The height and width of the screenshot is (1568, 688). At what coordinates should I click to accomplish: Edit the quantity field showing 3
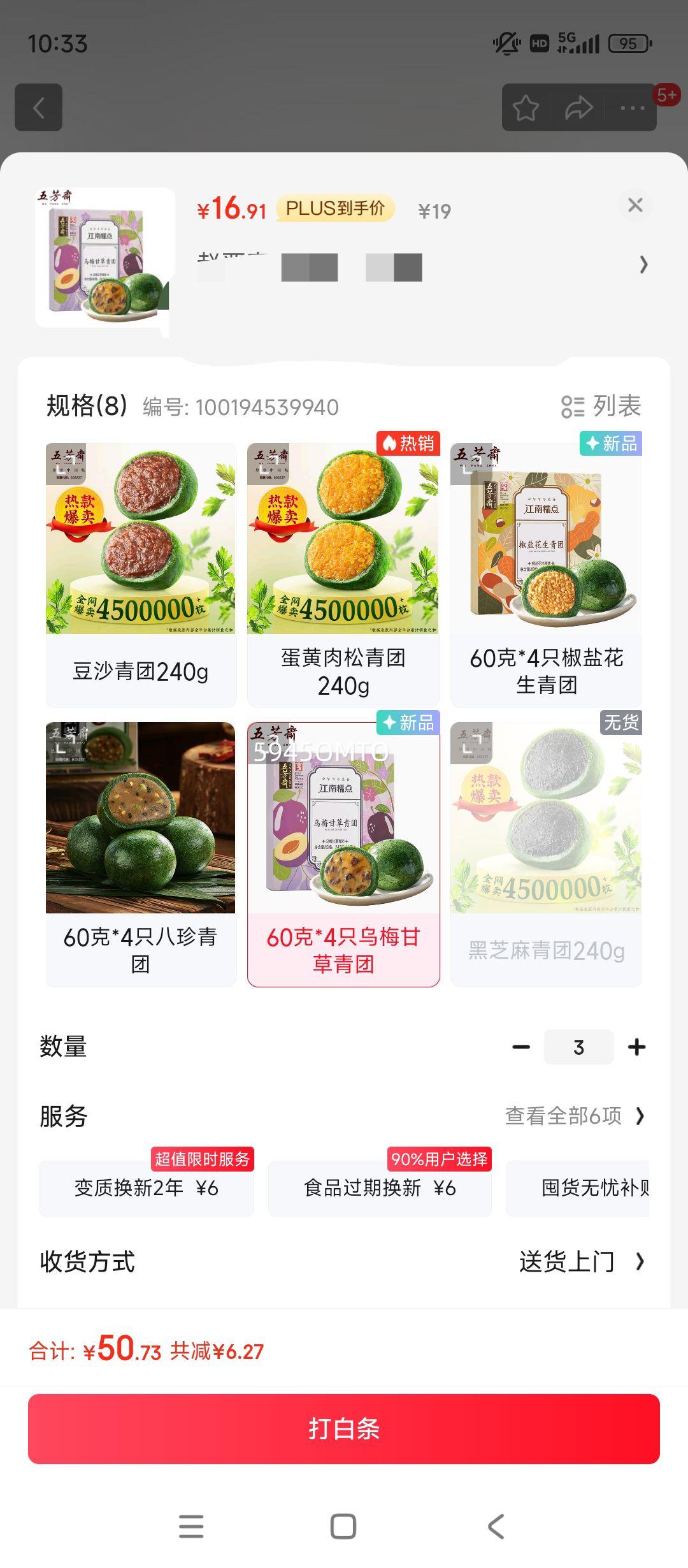[578, 1047]
